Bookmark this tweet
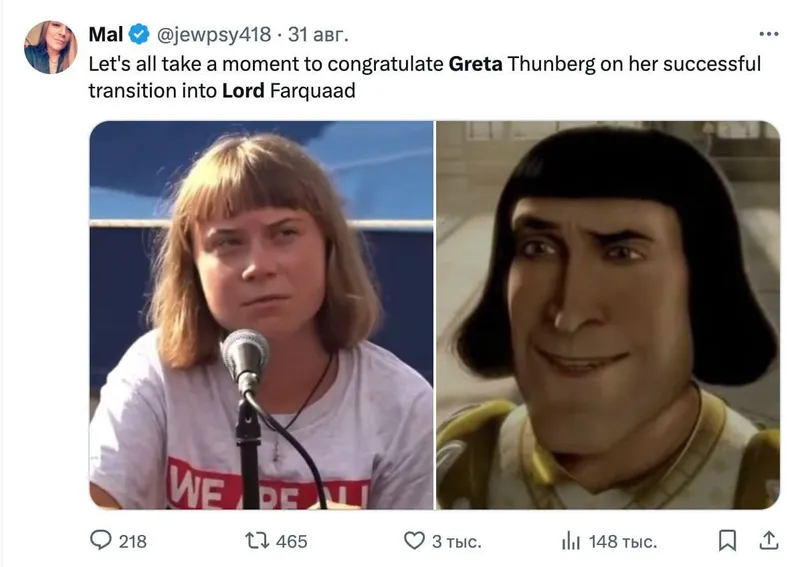Screen dimensions: 800x567 coord(728,541)
